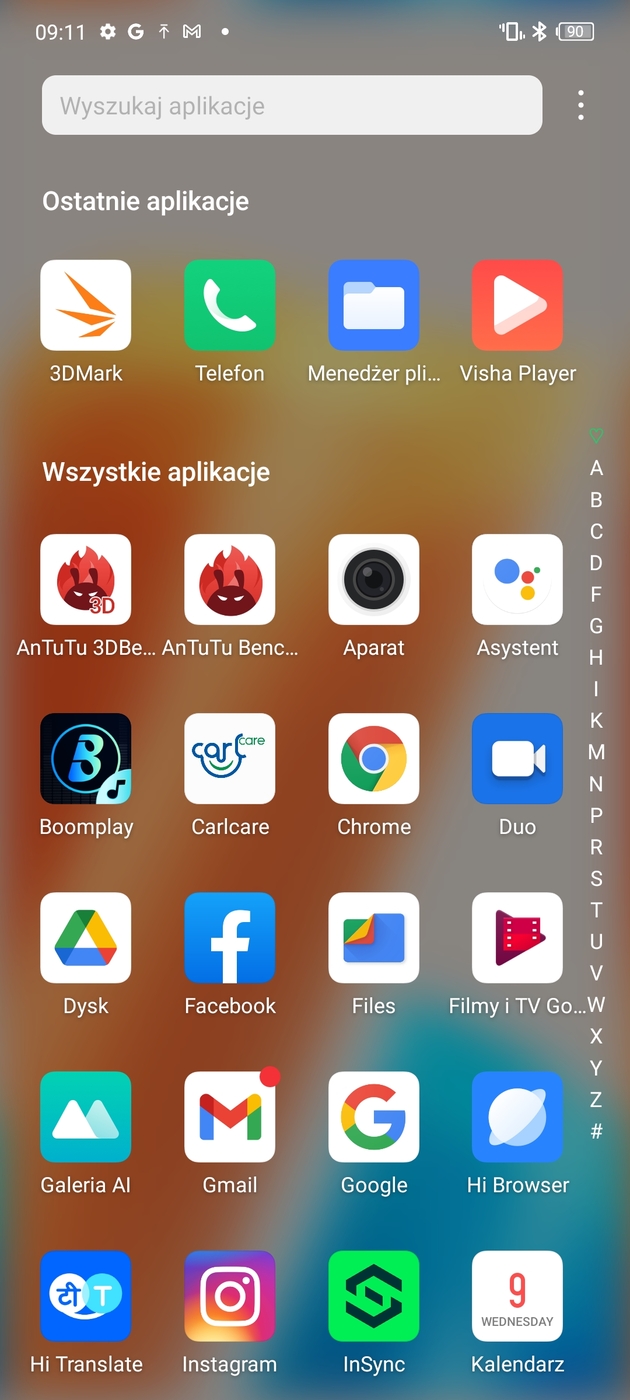The image size is (630, 1400).
Task: Jump to letter K in alphabet index
Action: (x=596, y=720)
